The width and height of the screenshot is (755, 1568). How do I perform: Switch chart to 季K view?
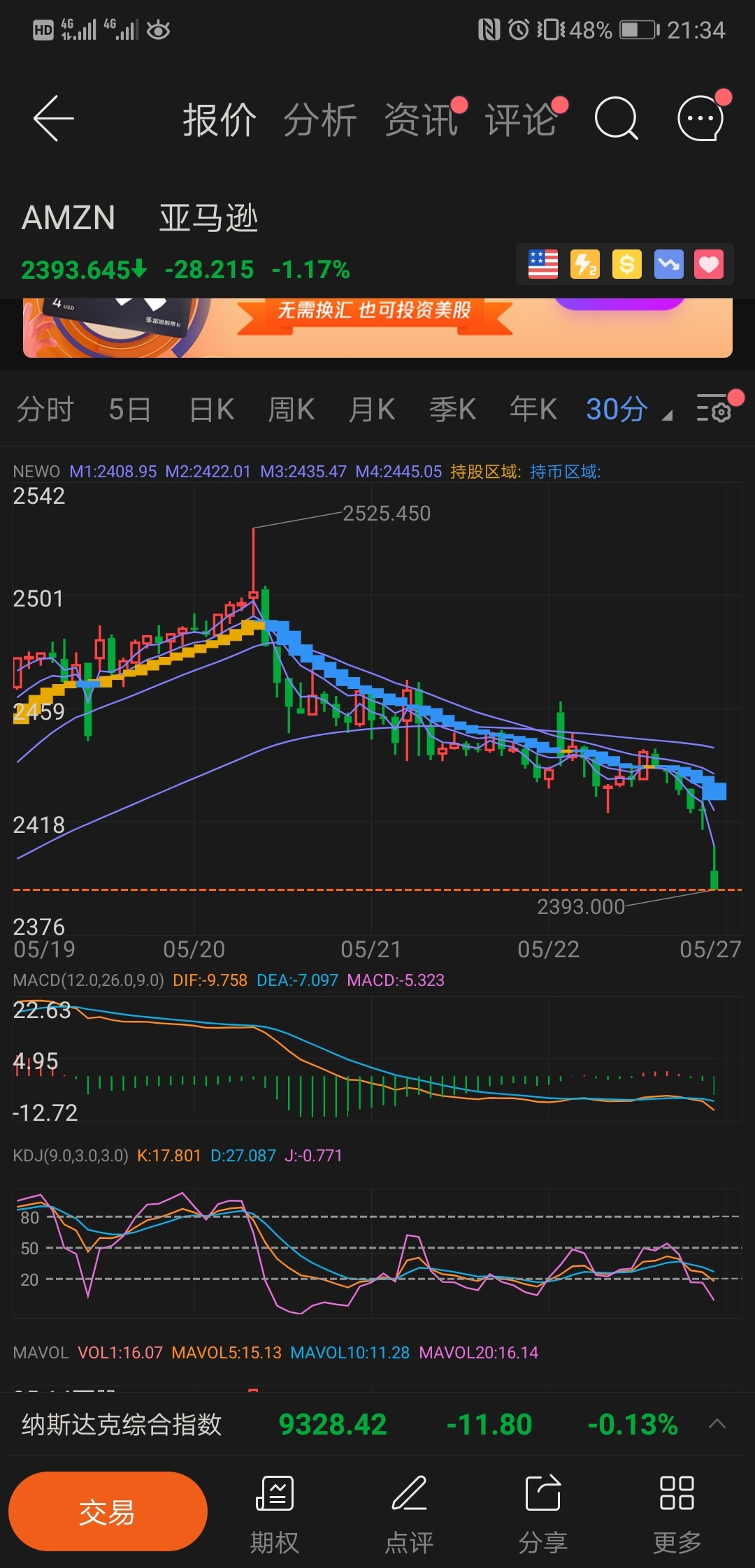453,409
